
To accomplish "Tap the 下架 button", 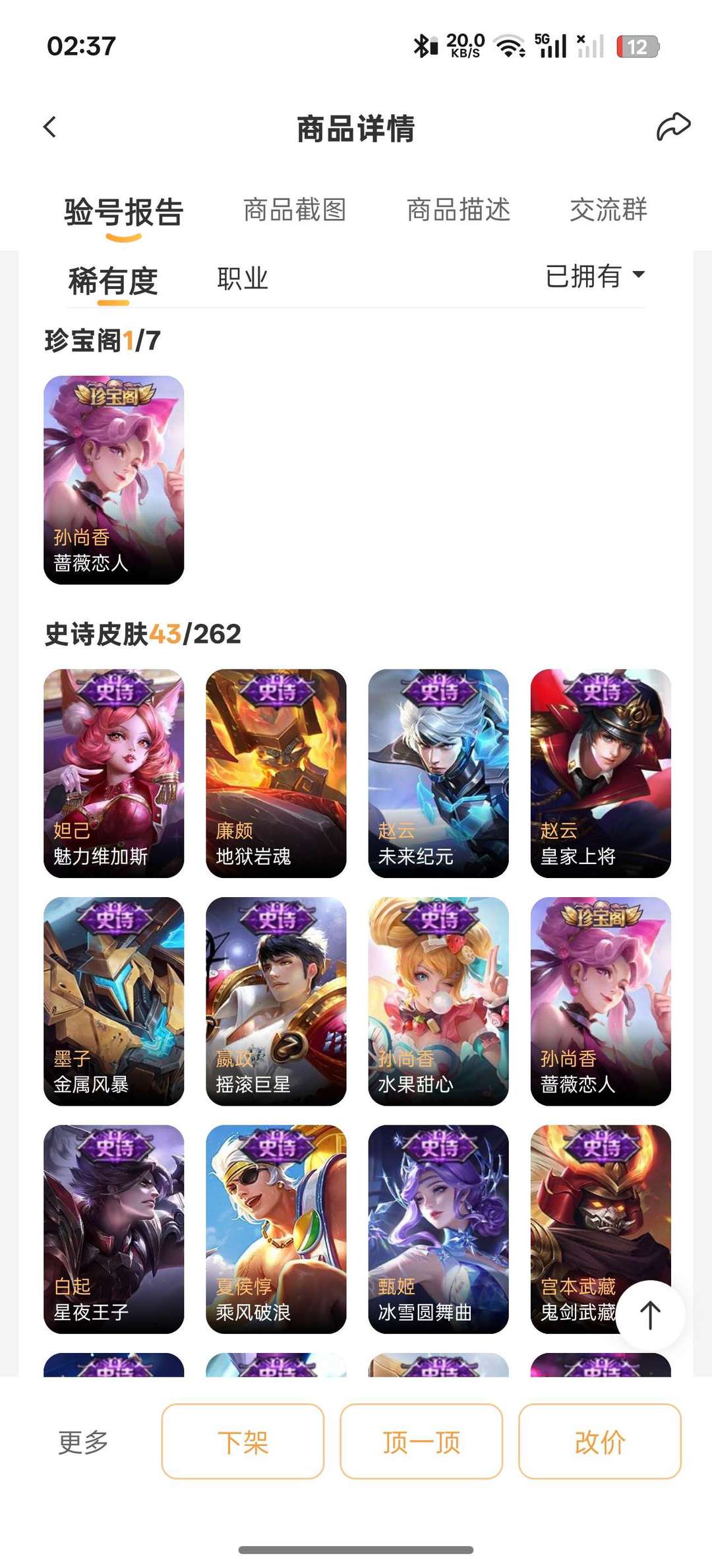I will (243, 1441).
